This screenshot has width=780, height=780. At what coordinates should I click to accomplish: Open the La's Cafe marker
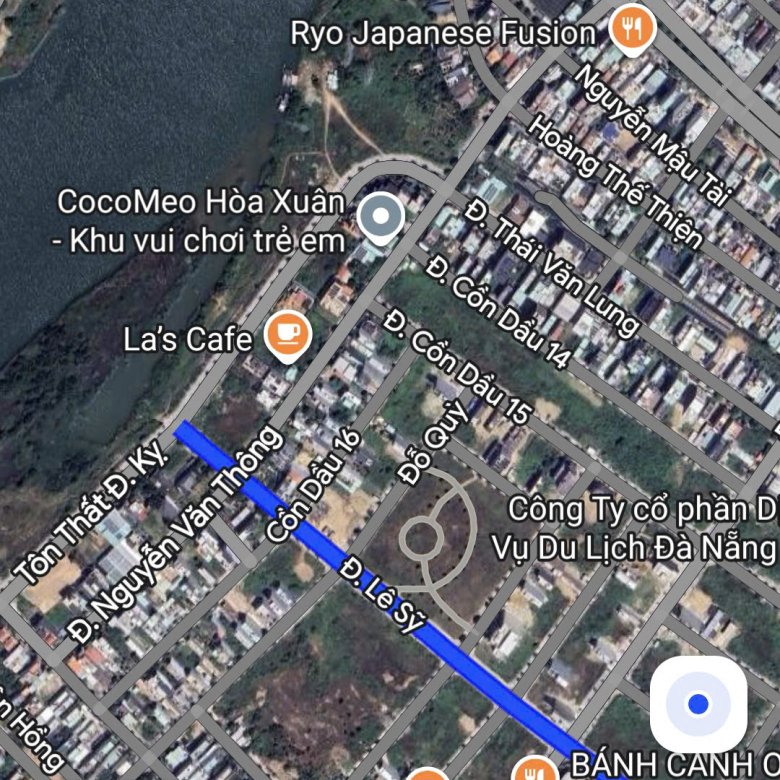pyautogui.click(x=288, y=337)
